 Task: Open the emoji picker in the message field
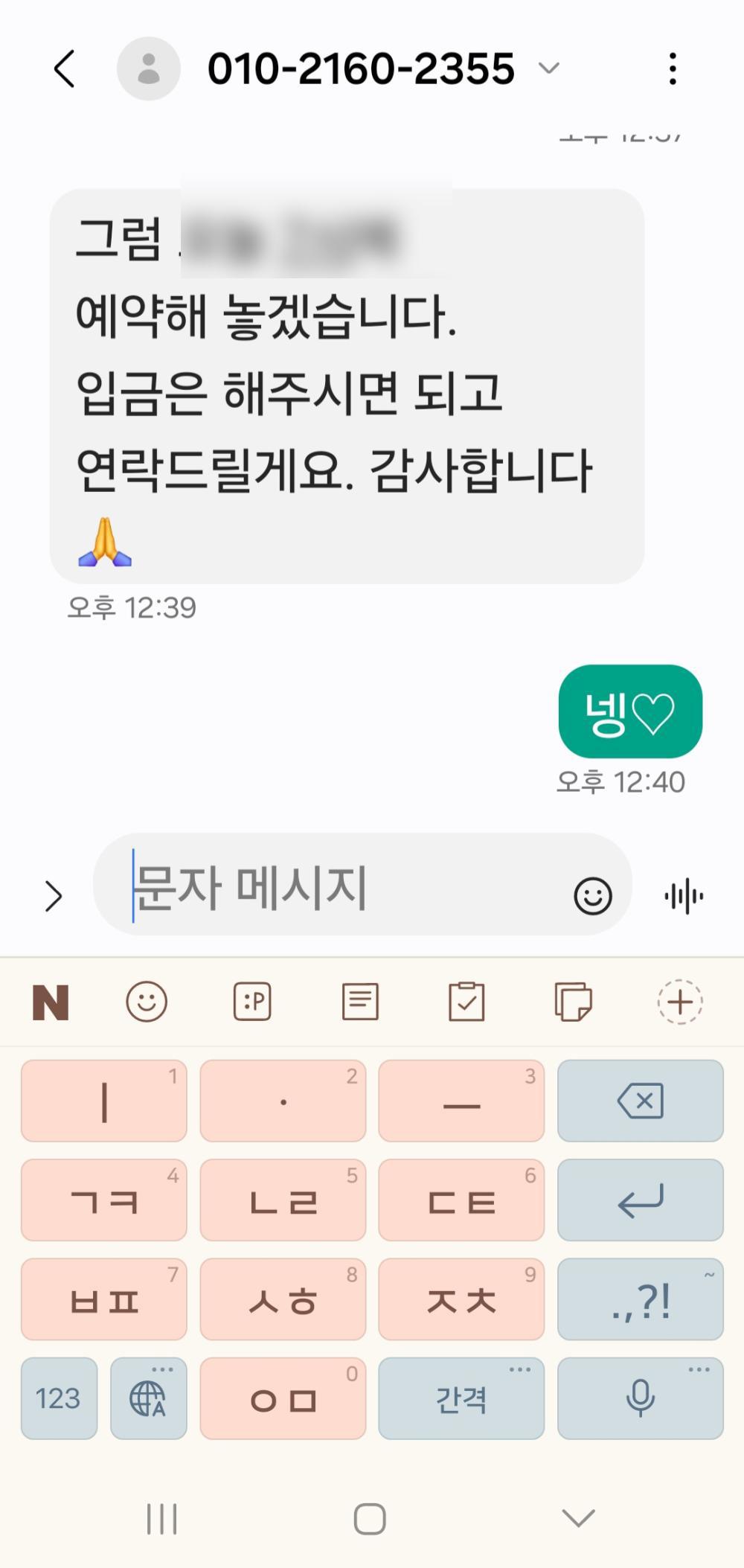[x=593, y=895]
